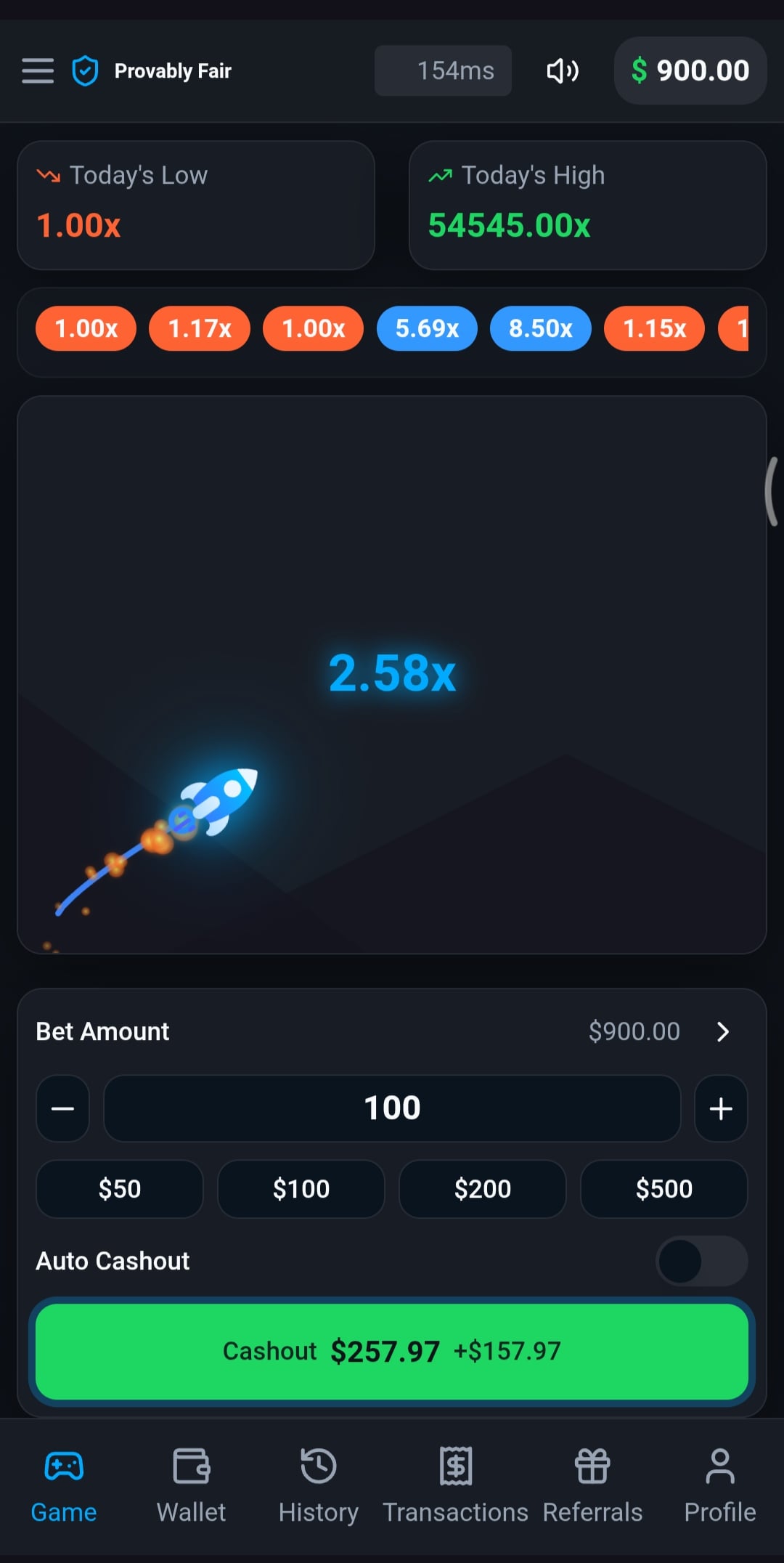Enable Auto Cashout switch
The height and width of the screenshot is (1563, 784).
coord(701,1261)
